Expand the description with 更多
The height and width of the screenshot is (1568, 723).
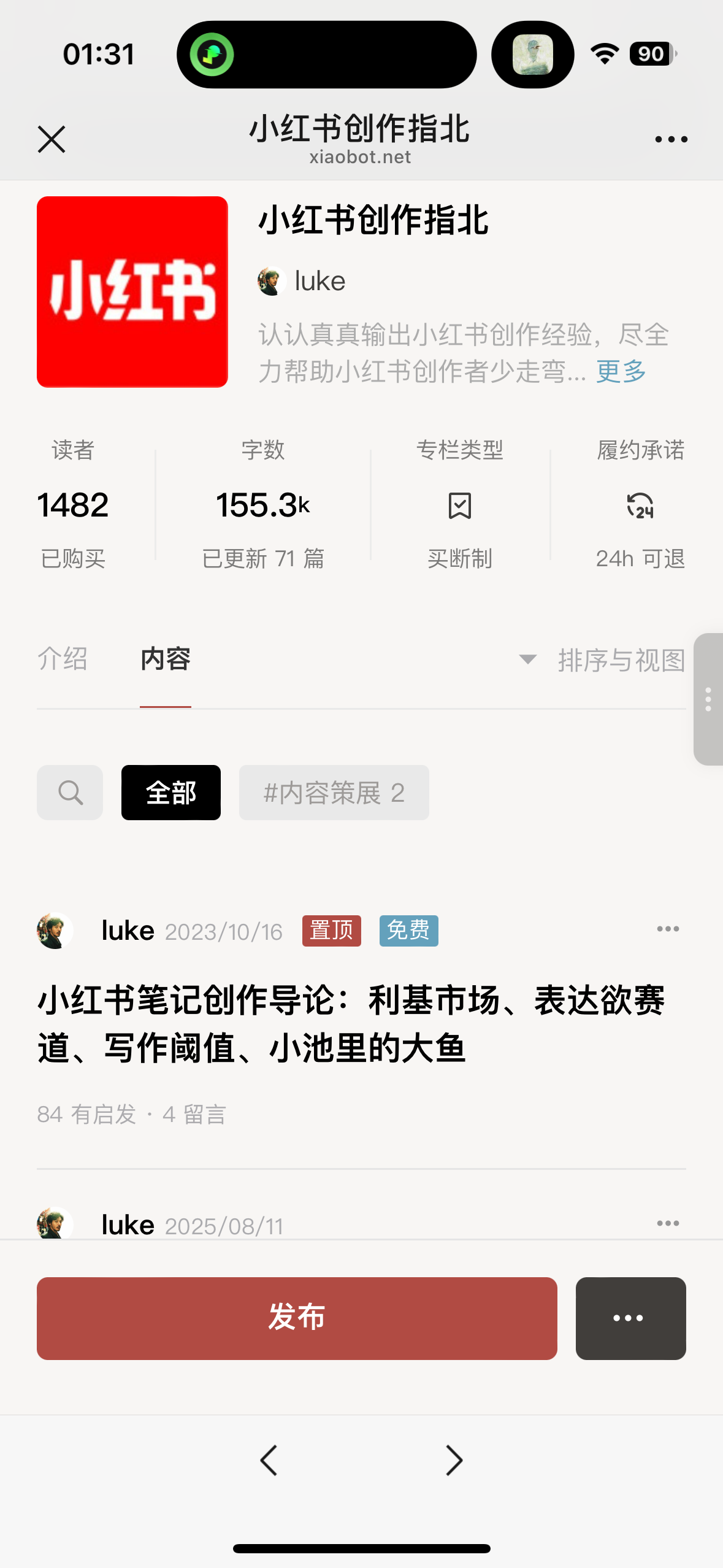point(621,371)
